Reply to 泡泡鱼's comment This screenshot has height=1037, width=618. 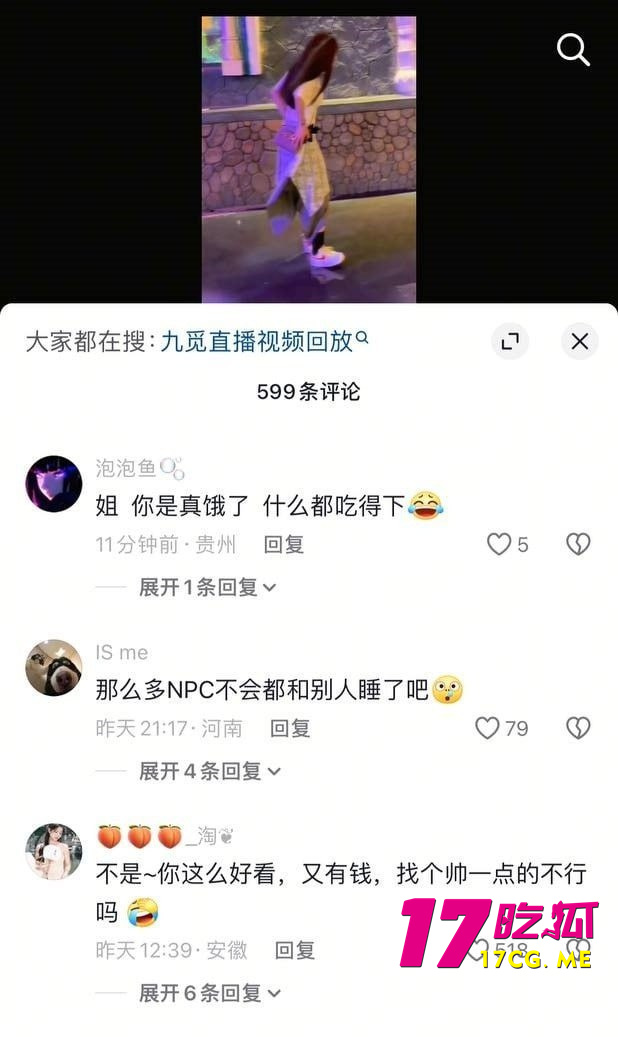[x=283, y=544]
